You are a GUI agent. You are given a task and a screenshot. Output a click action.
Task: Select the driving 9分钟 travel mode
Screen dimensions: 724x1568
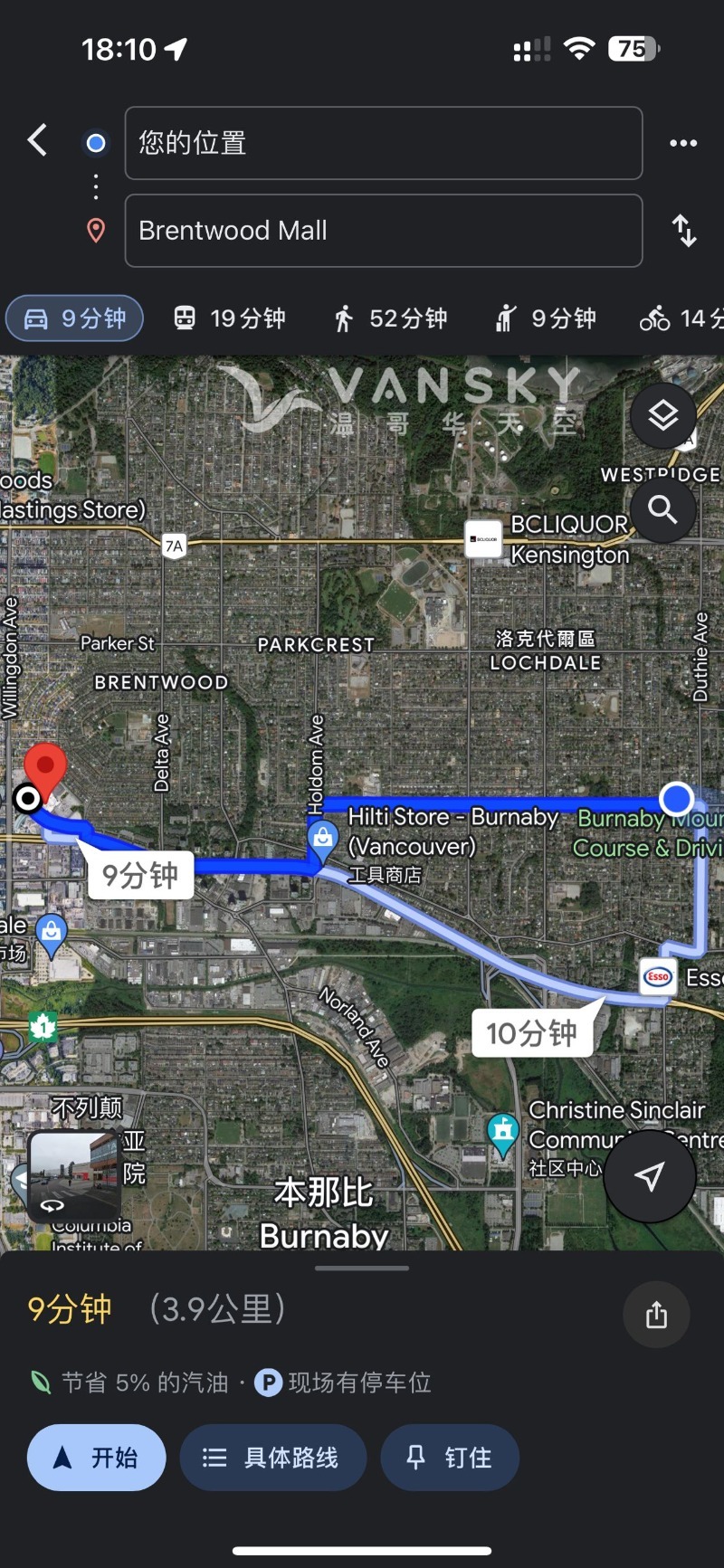75,318
